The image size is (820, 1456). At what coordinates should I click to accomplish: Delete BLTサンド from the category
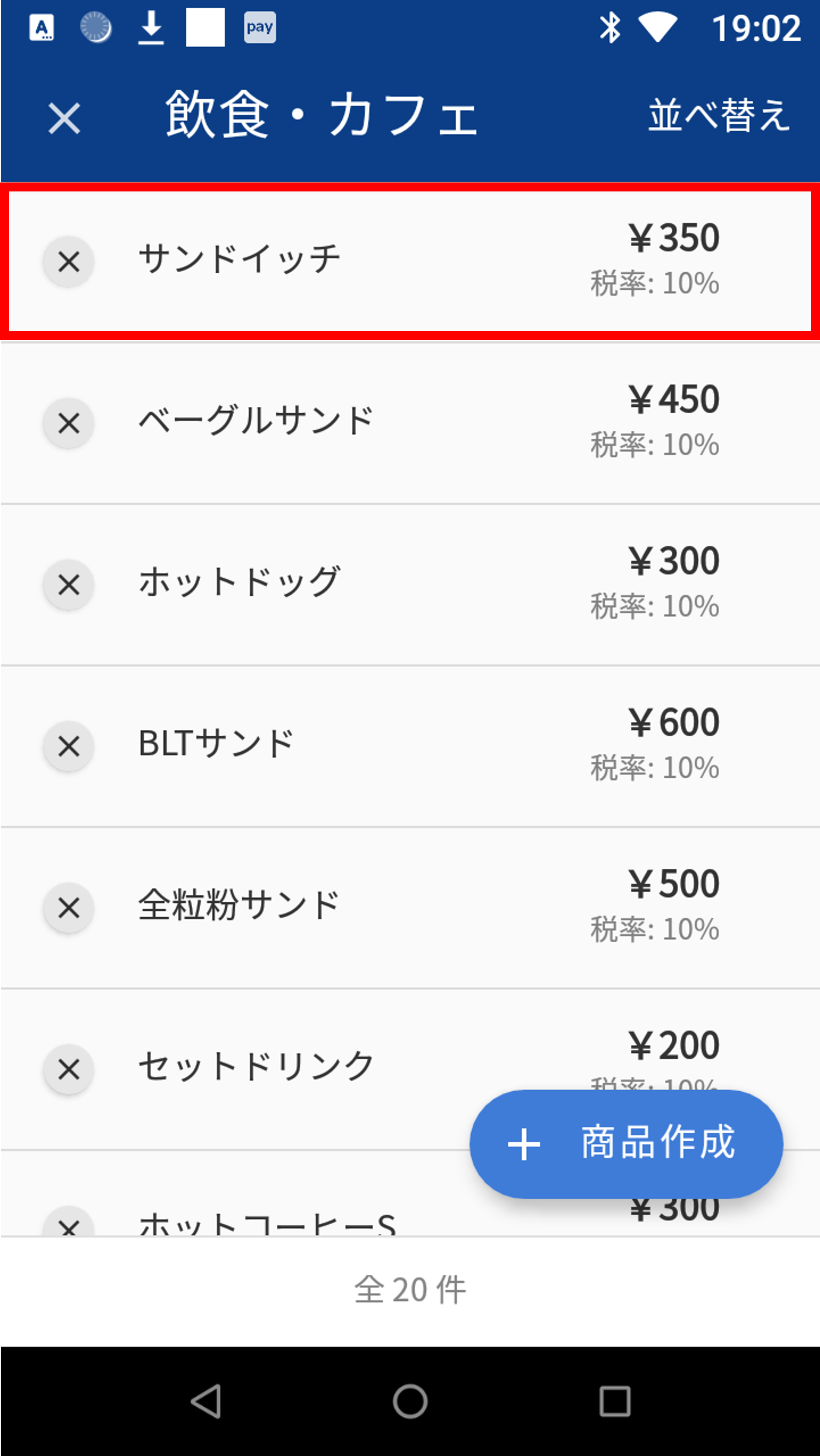coord(69,747)
